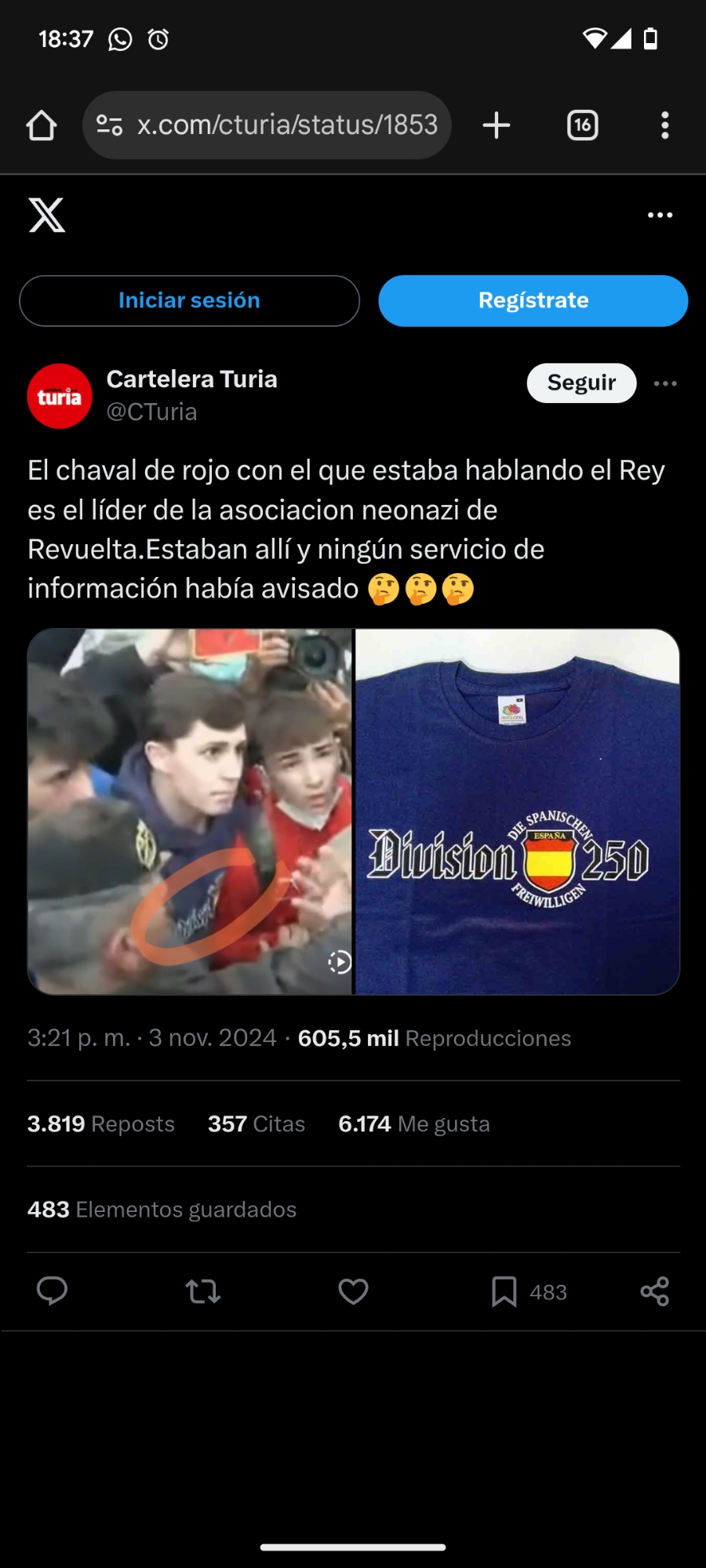
Task: Tap Iniciar sesión to log in
Action: coord(189,301)
